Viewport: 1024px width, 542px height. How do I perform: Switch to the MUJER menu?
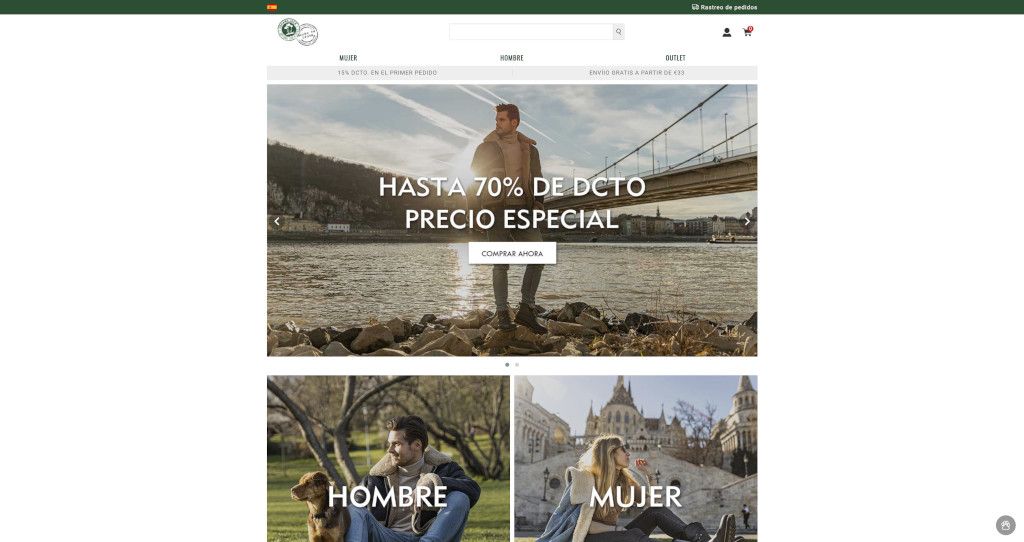pyautogui.click(x=348, y=58)
